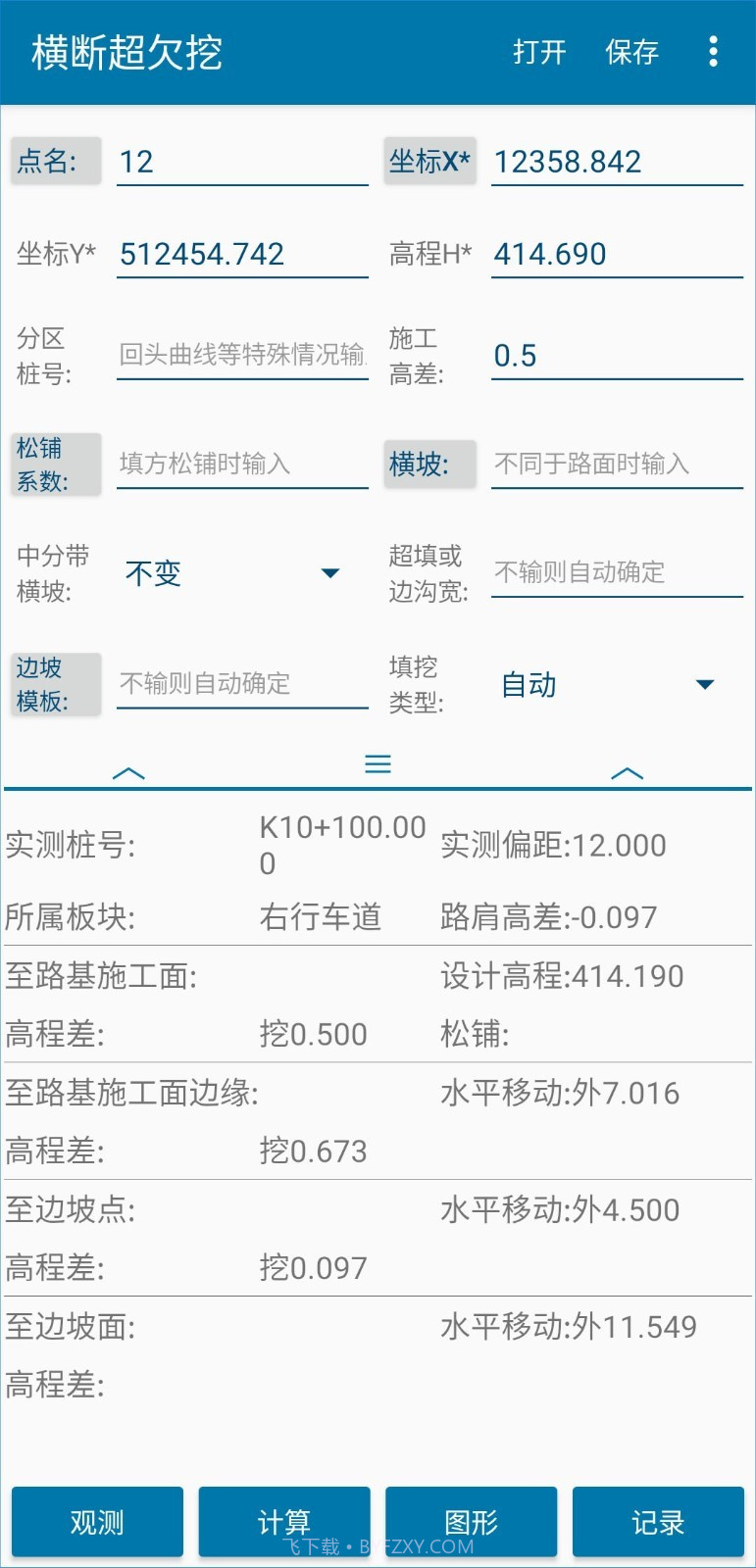Collapse the form using the left chevron arrow

(128, 774)
